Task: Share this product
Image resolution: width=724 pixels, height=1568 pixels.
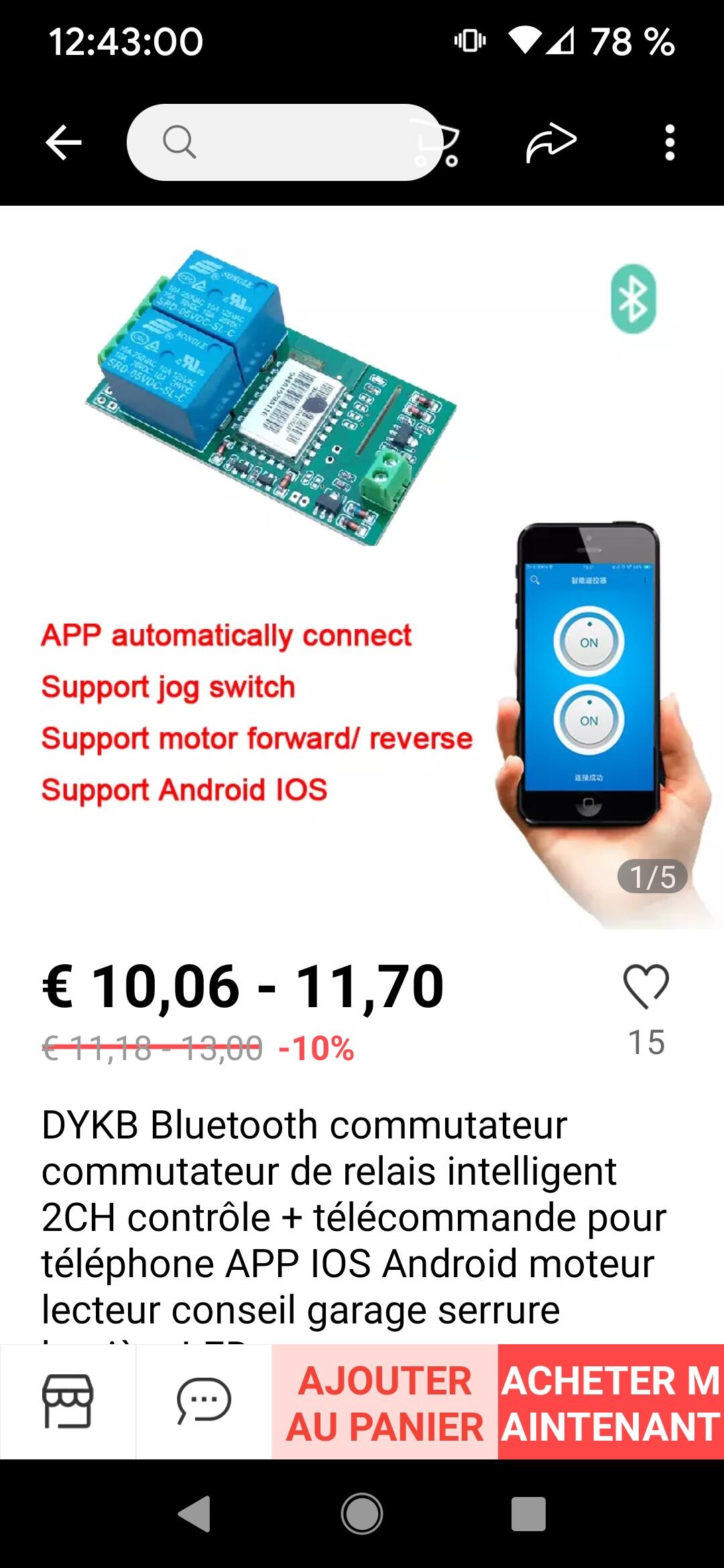Action: (x=551, y=142)
